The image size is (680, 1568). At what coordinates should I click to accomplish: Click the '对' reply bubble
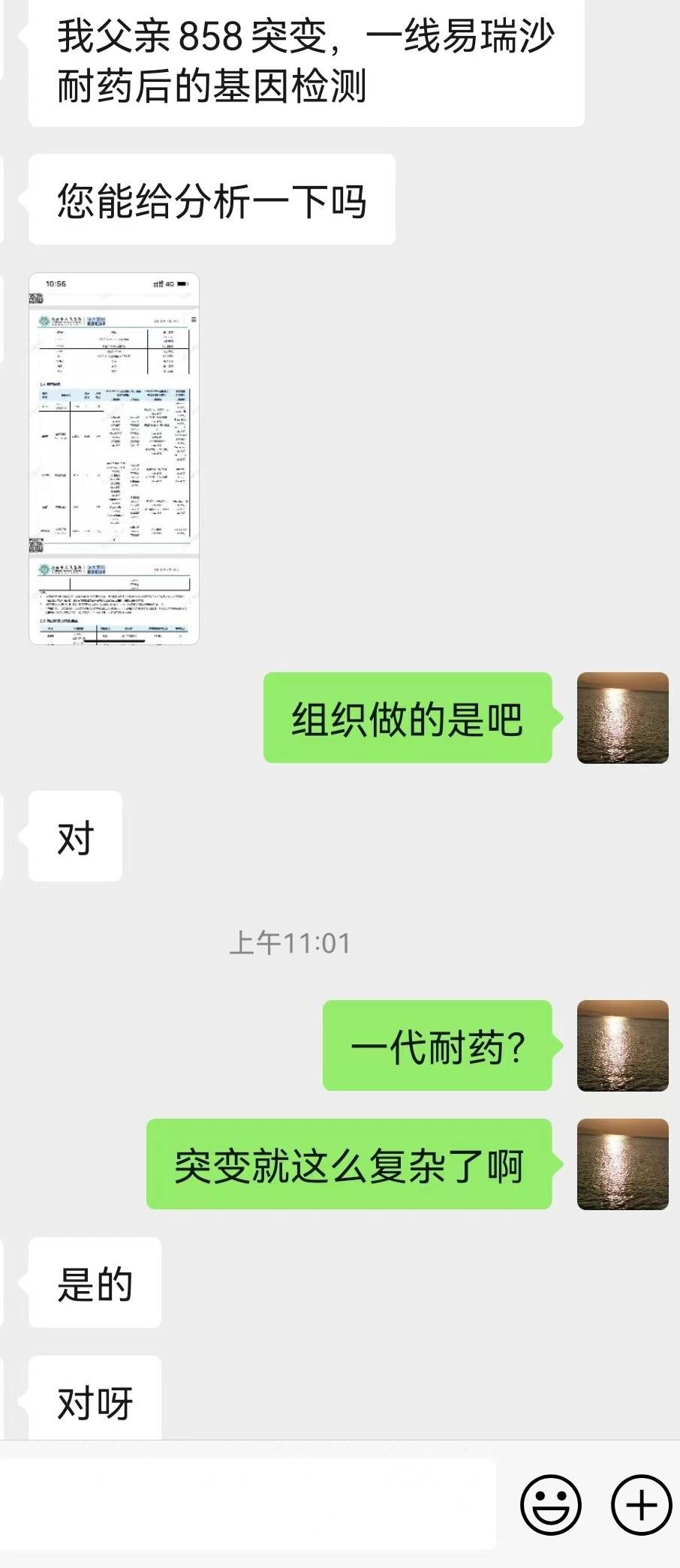pyautogui.click(x=75, y=837)
